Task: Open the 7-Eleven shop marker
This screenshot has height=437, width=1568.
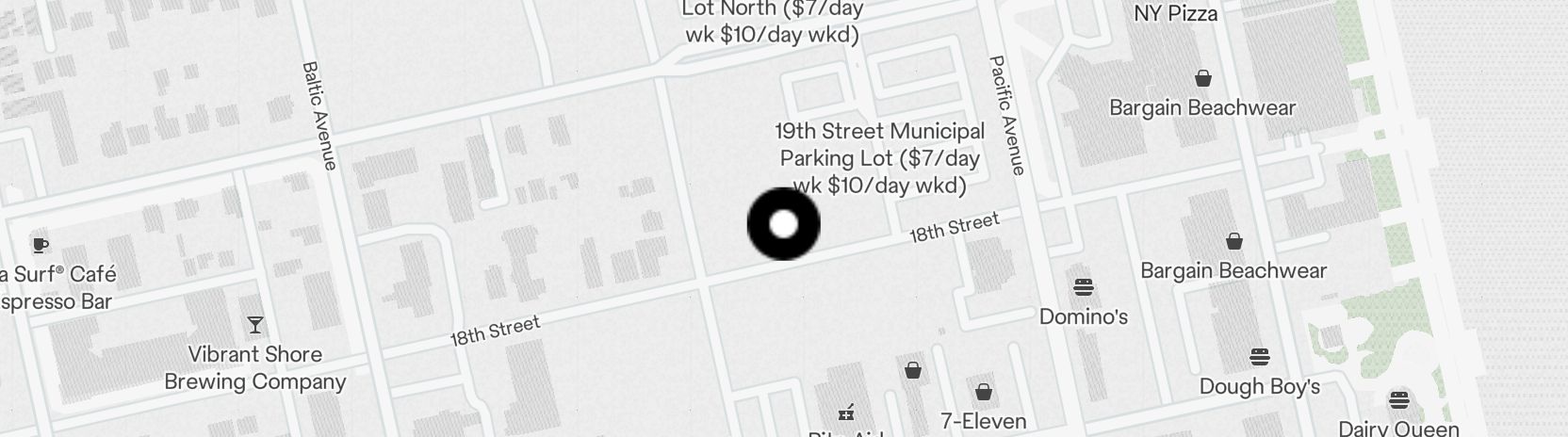Action: [984, 392]
